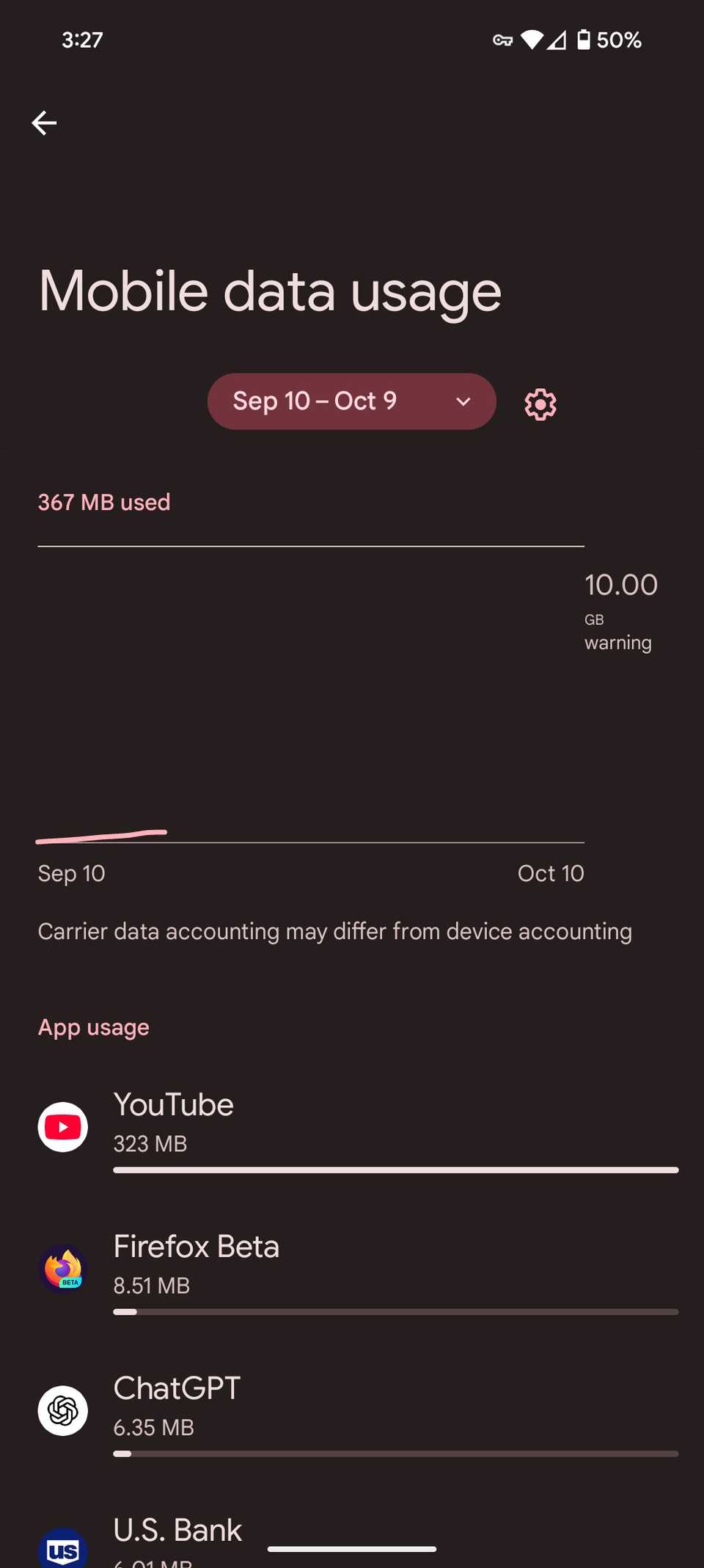This screenshot has width=704, height=1568.
Task: Expand the Sep 10 – Oct 9 cycle dropdown
Action: (351, 401)
